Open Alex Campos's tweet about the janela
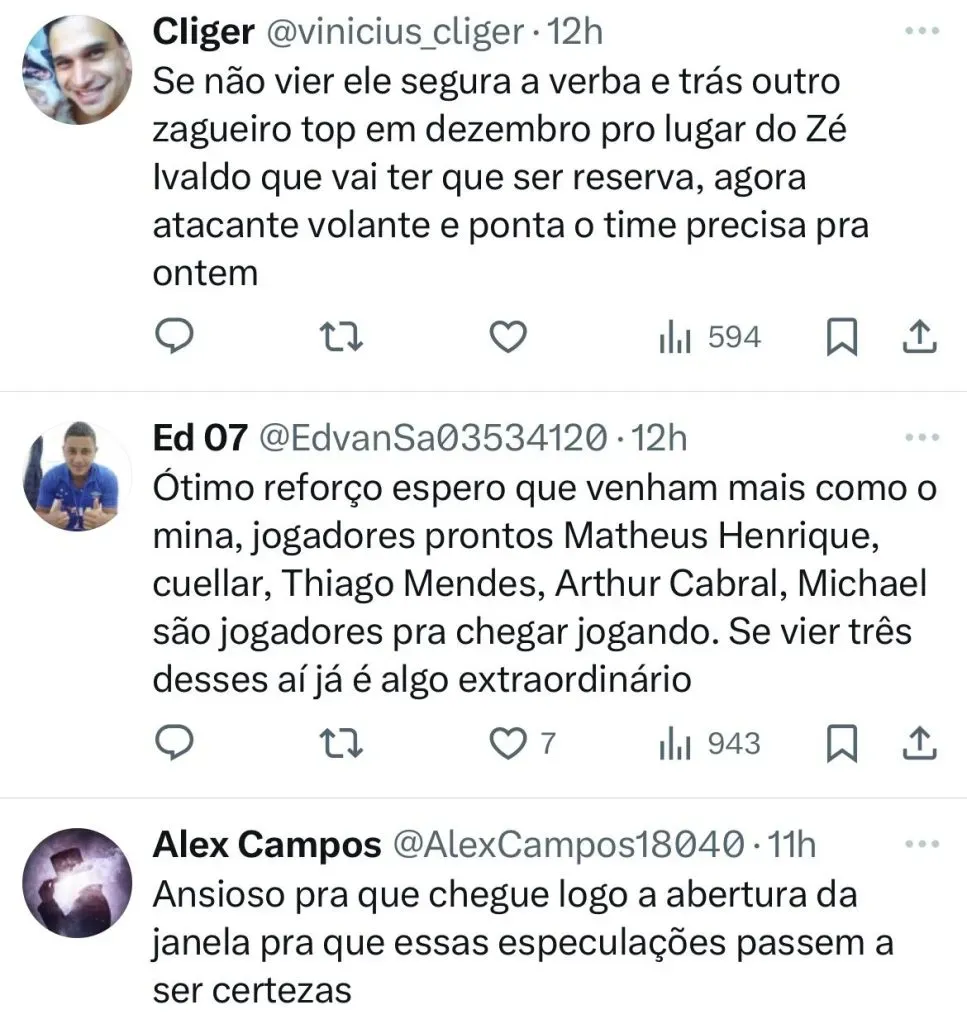This screenshot has width=967, height=1024. click(x=520, y=942)
